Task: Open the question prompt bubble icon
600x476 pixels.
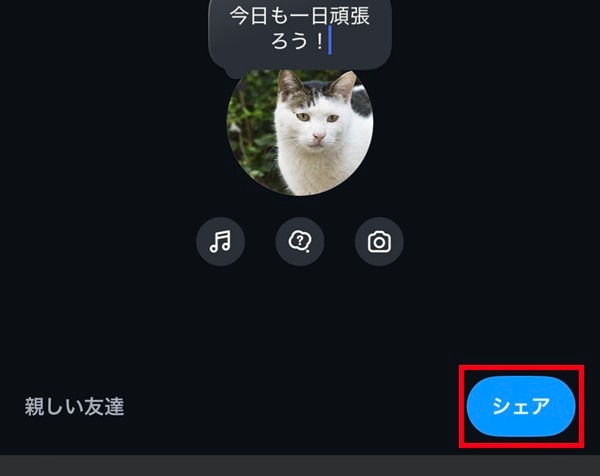Action: coord(299,241)
